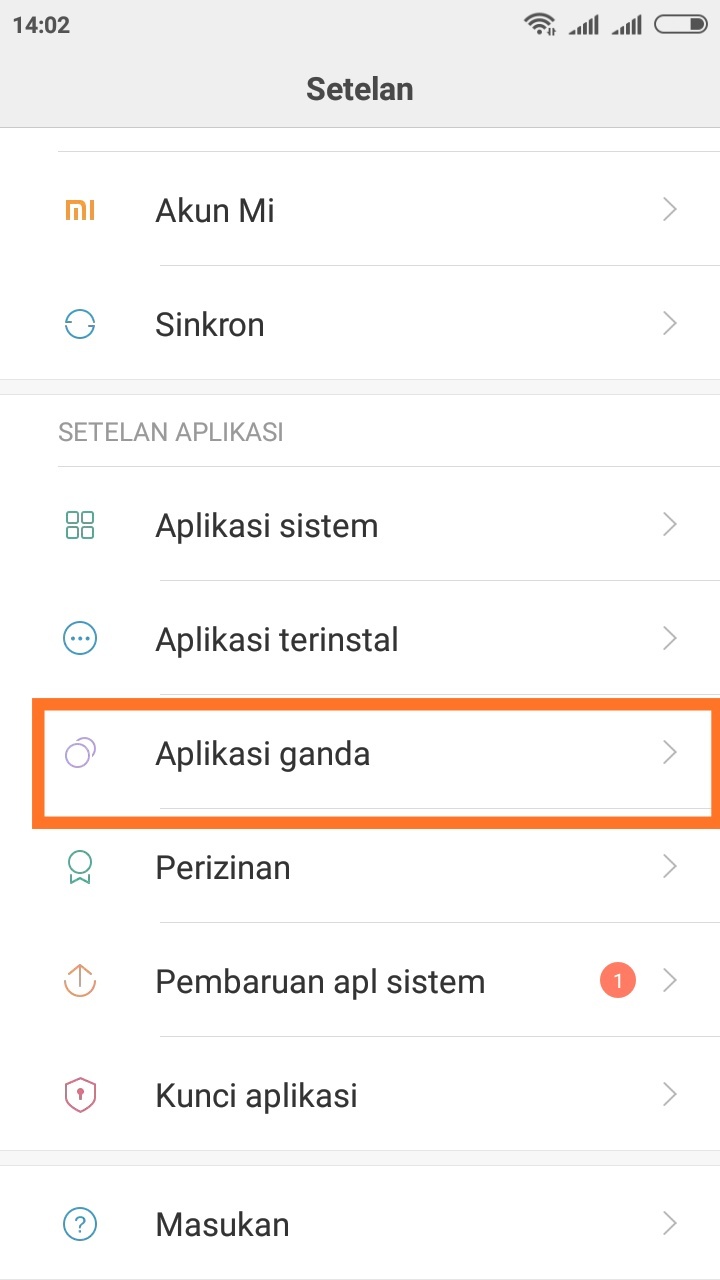Click the Kunci aplikasi shield lock icon
720x1280 pixels.
coord(79,1095)
